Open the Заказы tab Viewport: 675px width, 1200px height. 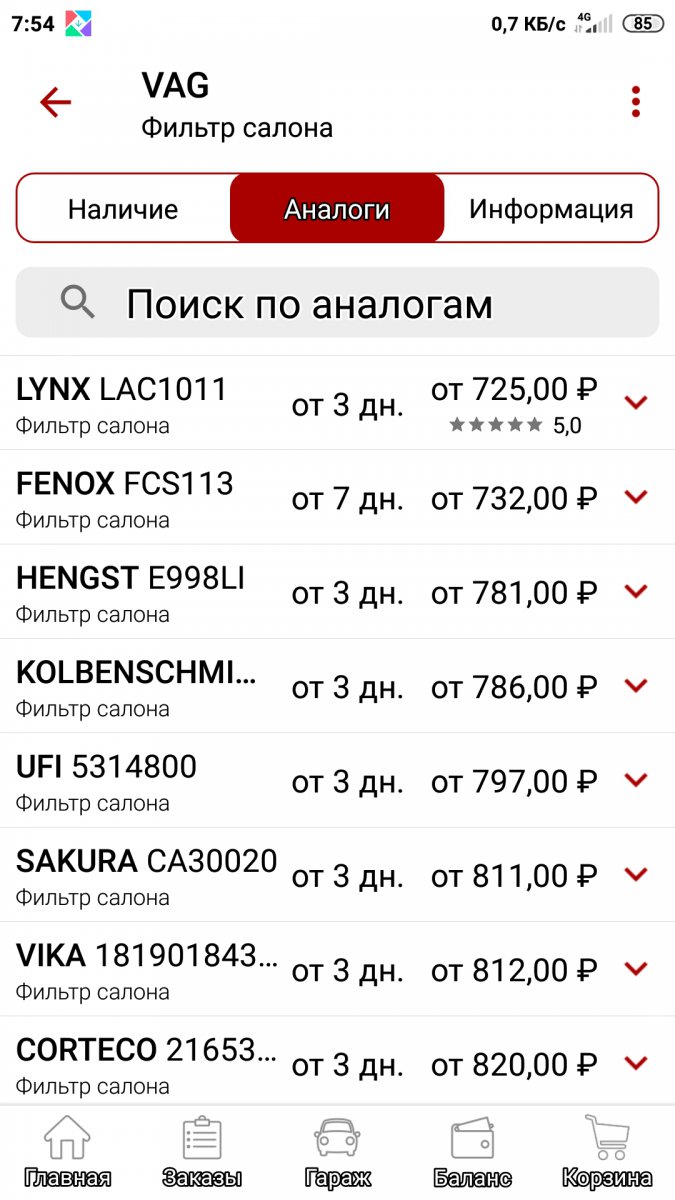click(202, 1152)
